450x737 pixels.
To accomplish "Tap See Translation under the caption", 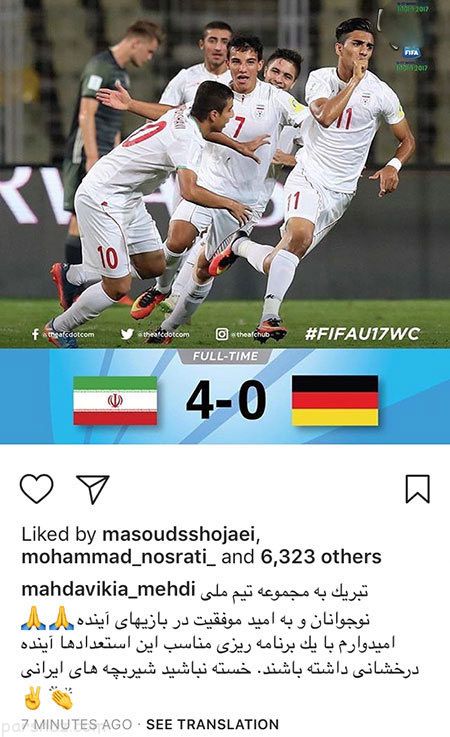I will tap(213, 724).
